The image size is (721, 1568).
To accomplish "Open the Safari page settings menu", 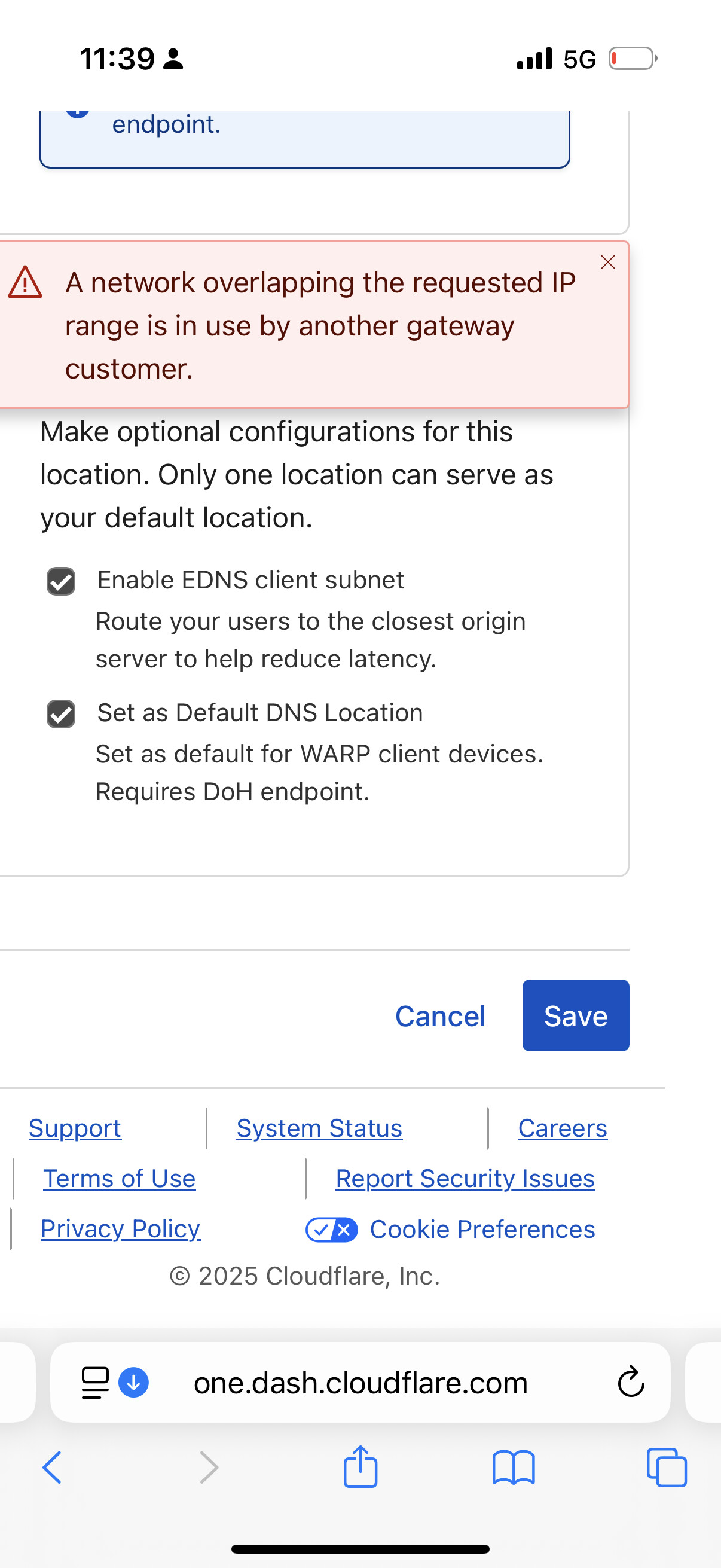I will pos(95,1383).
